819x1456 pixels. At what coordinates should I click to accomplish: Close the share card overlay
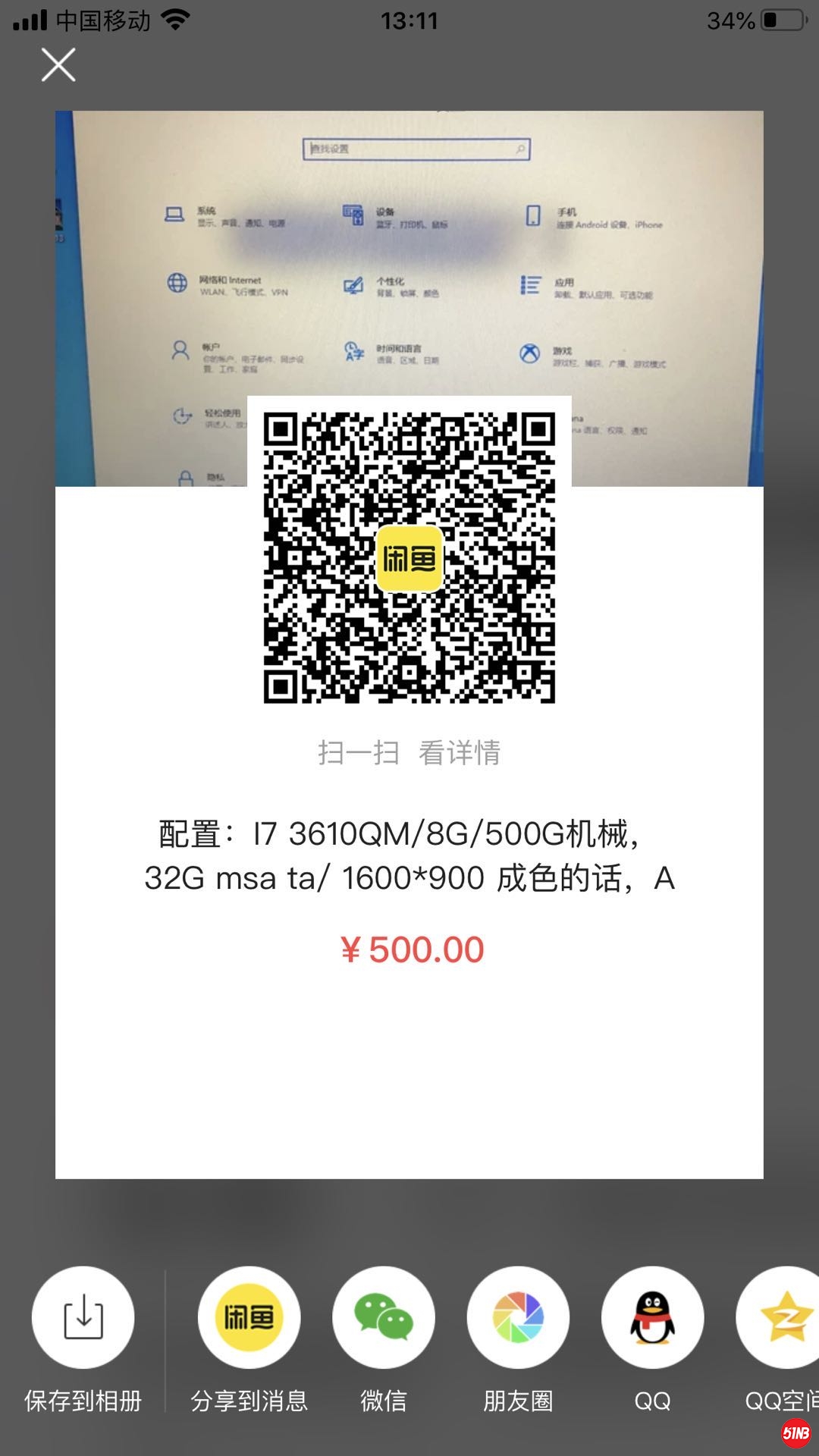coord(58,64)
